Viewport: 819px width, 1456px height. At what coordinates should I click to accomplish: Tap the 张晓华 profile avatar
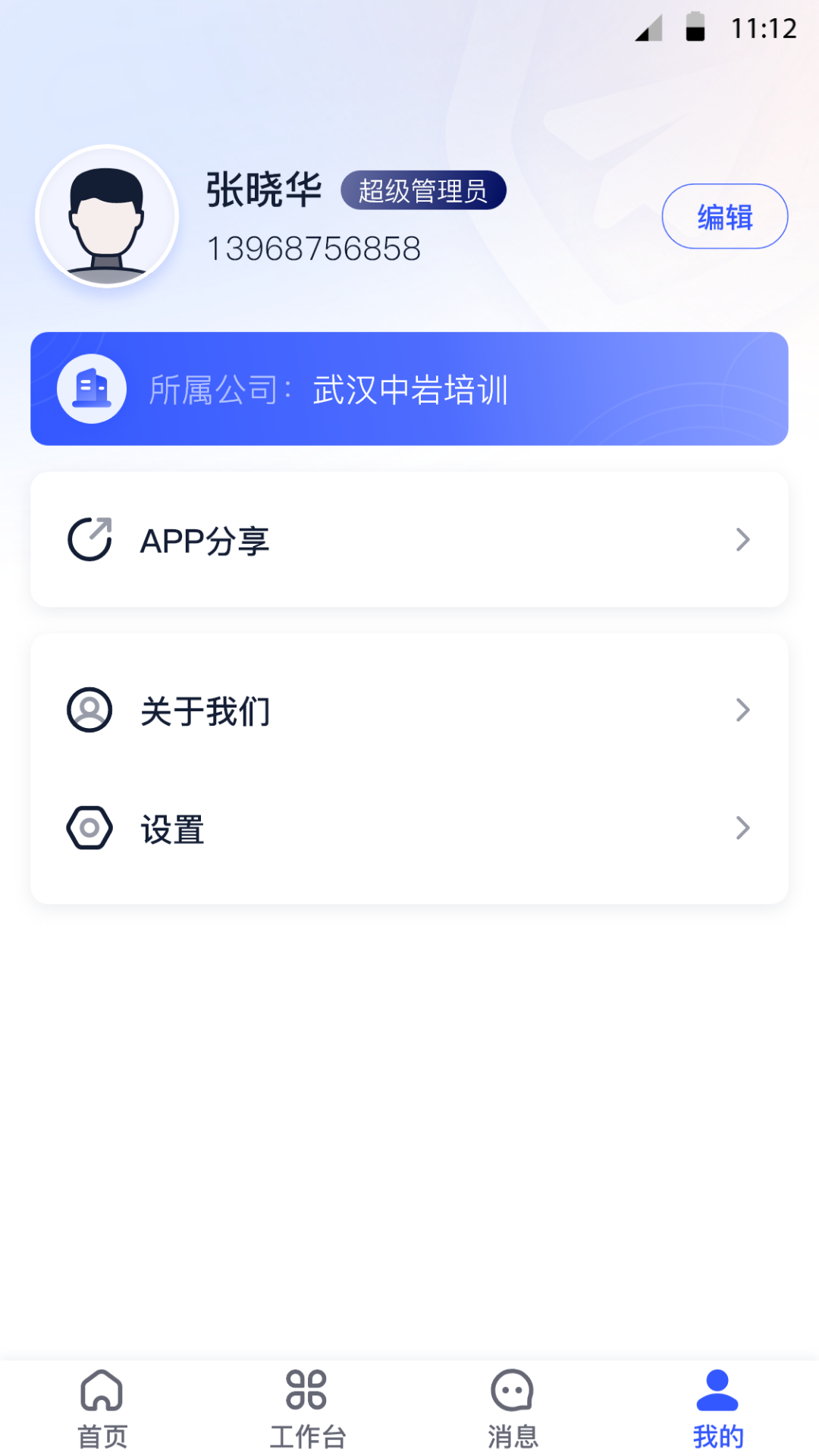(106, 216)
